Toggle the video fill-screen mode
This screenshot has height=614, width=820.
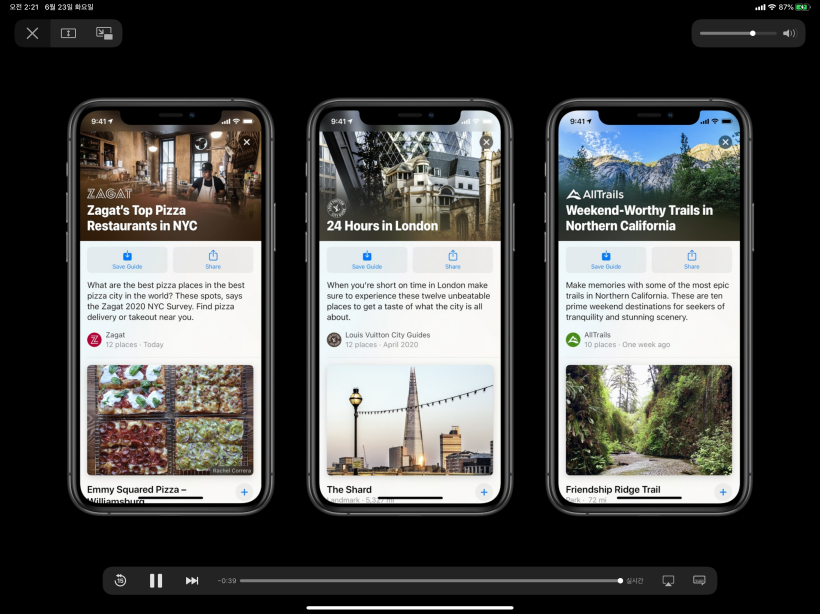(x=68, y=33)
